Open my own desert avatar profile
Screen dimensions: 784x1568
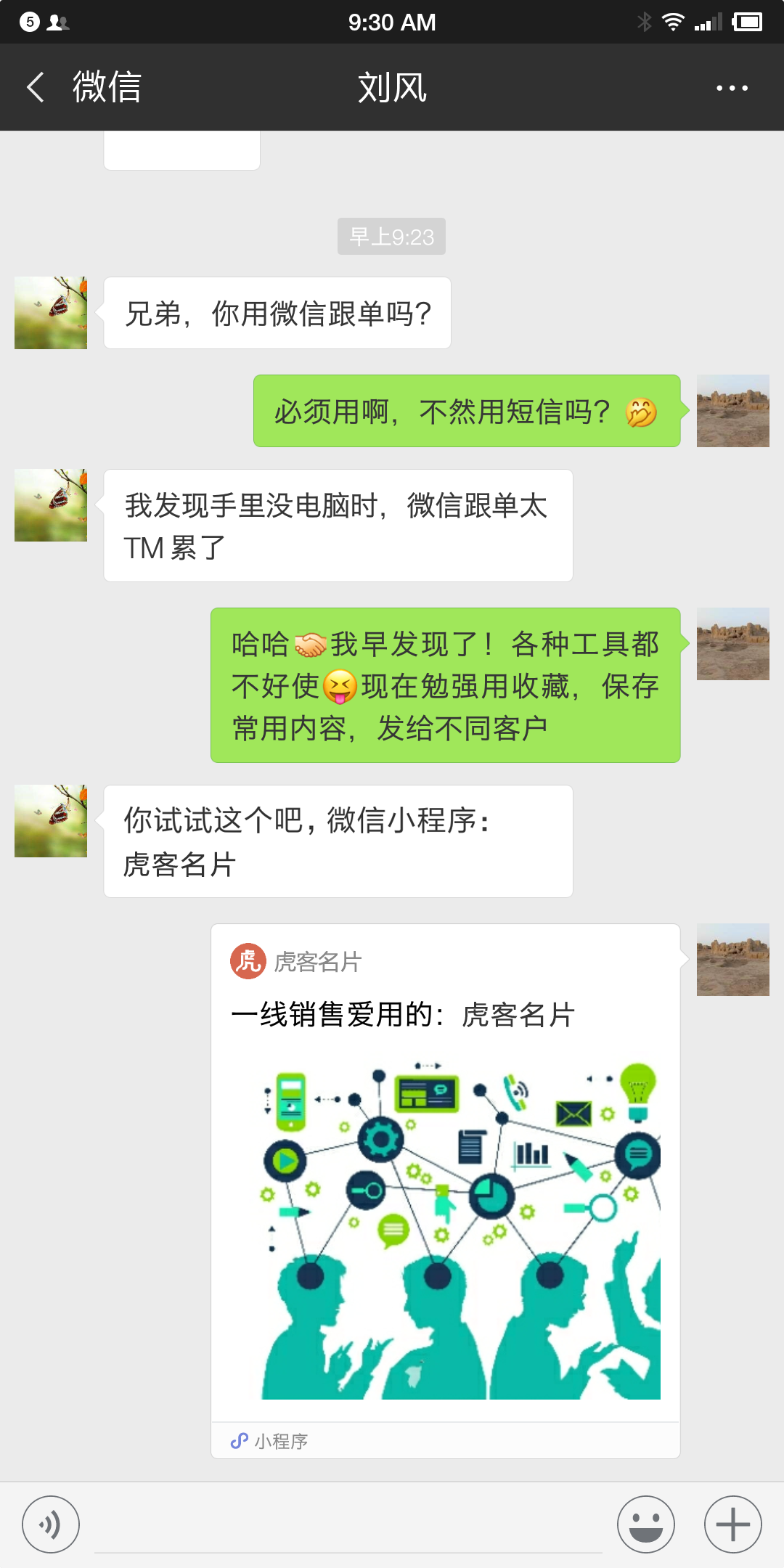[x=732, y=411]
